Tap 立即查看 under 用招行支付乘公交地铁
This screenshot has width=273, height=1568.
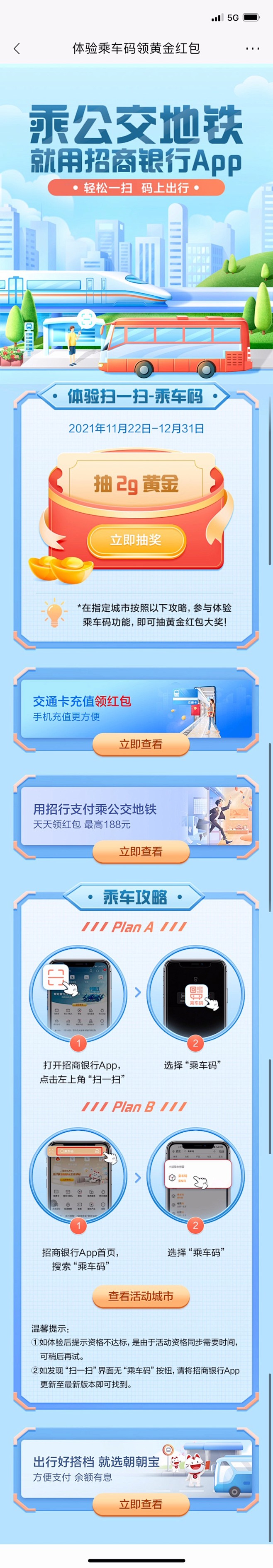141,852
